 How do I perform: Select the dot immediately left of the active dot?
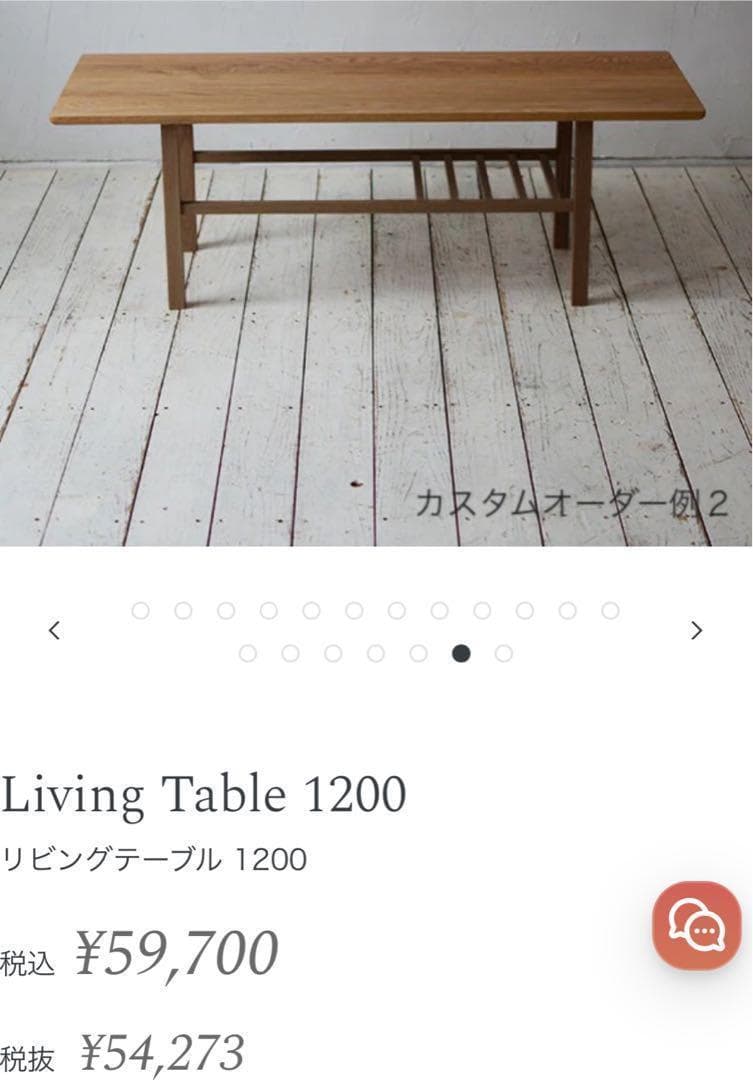[419, 653]
